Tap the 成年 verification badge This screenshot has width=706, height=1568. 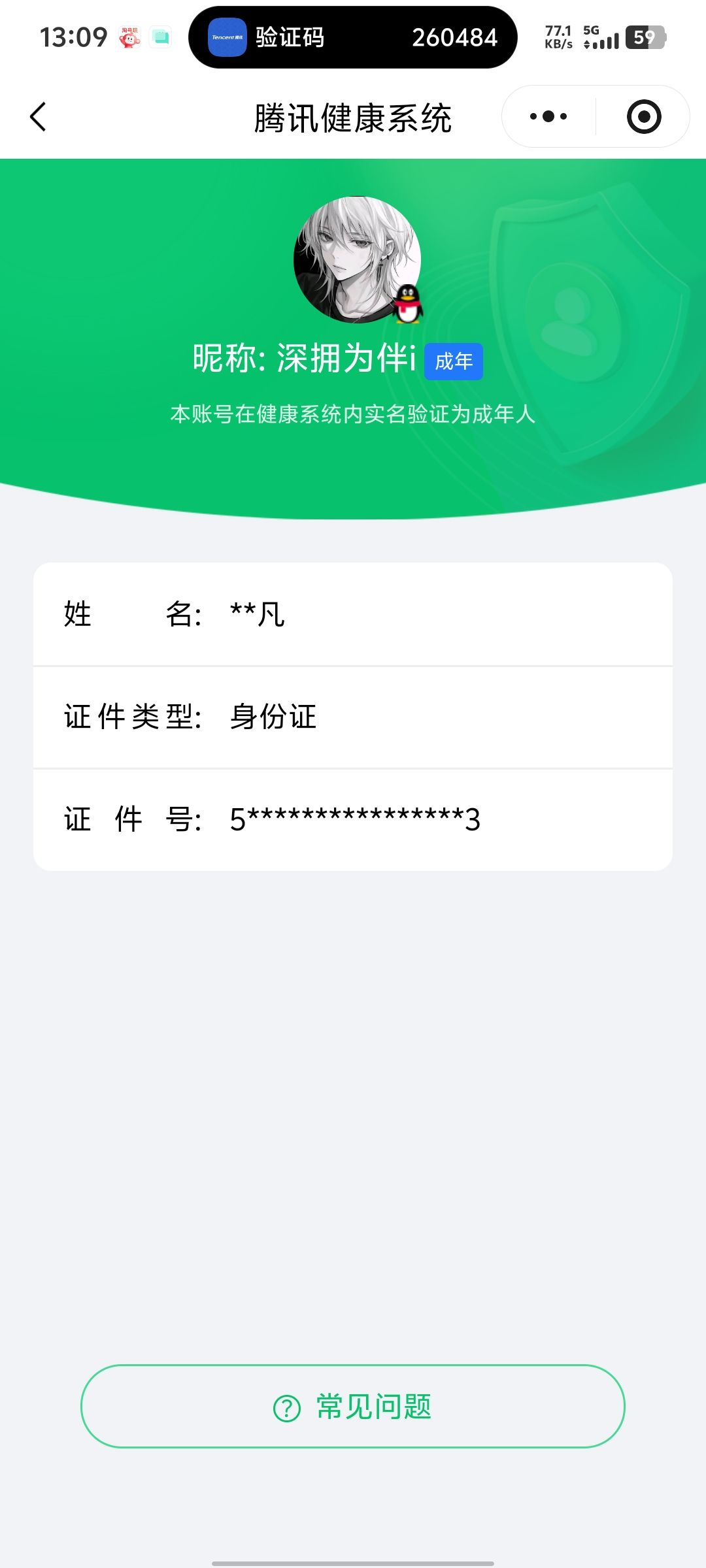point(454,361)
